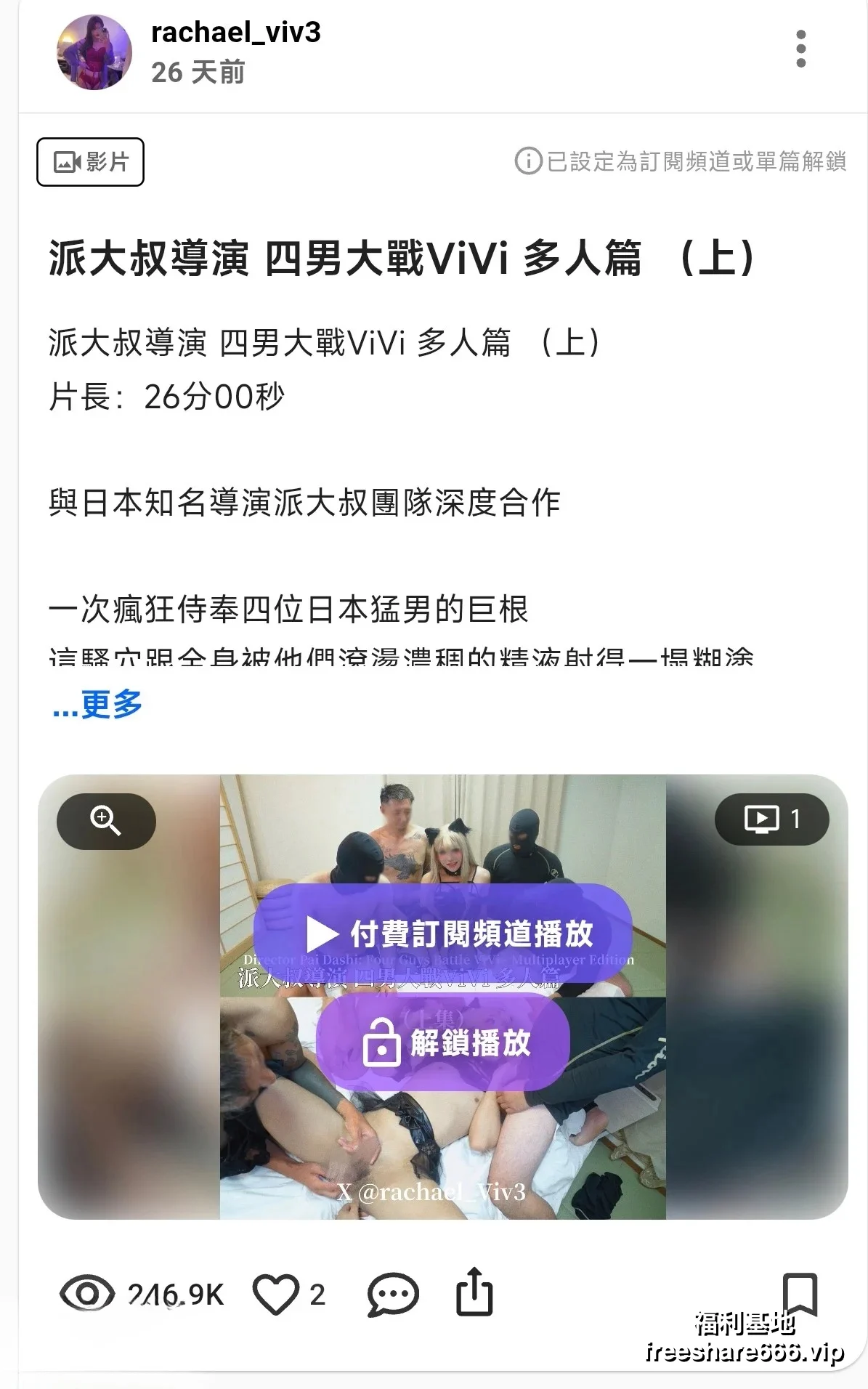
Task: Tap the magnifier zoom icon on the preview
Action: [106, 822]
